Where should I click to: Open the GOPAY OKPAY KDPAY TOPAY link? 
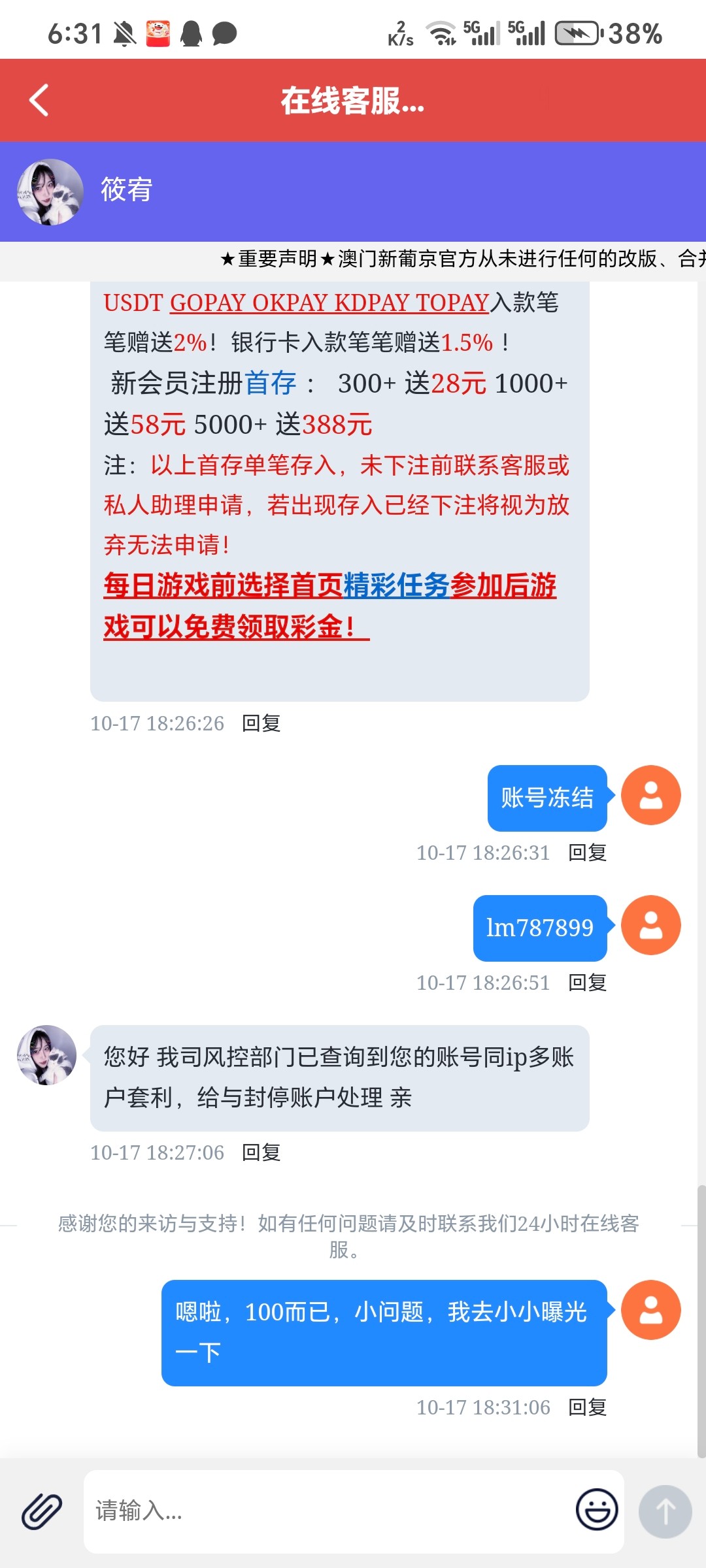(329, 303)
